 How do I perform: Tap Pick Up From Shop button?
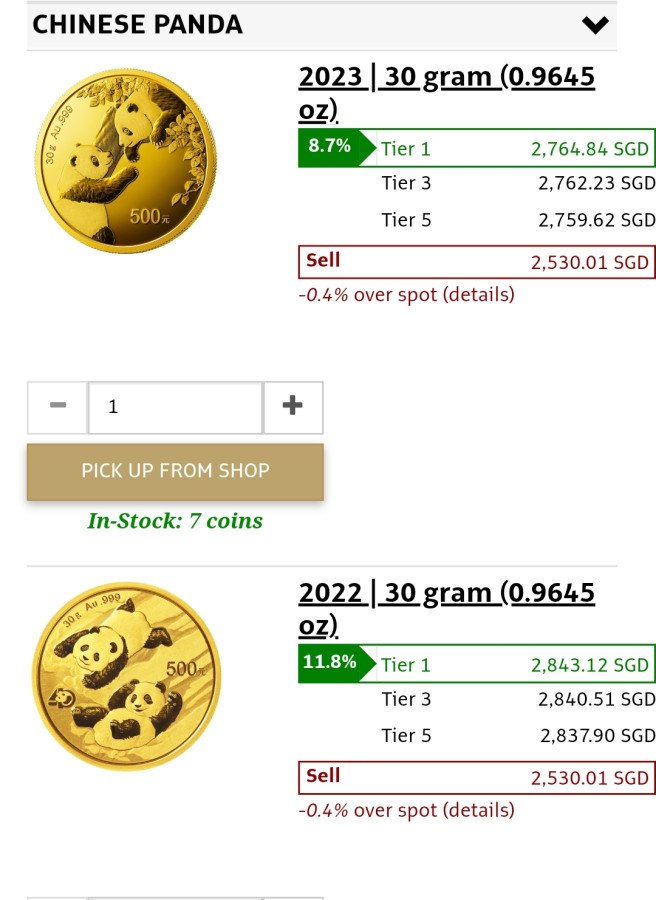pos(175,471)
